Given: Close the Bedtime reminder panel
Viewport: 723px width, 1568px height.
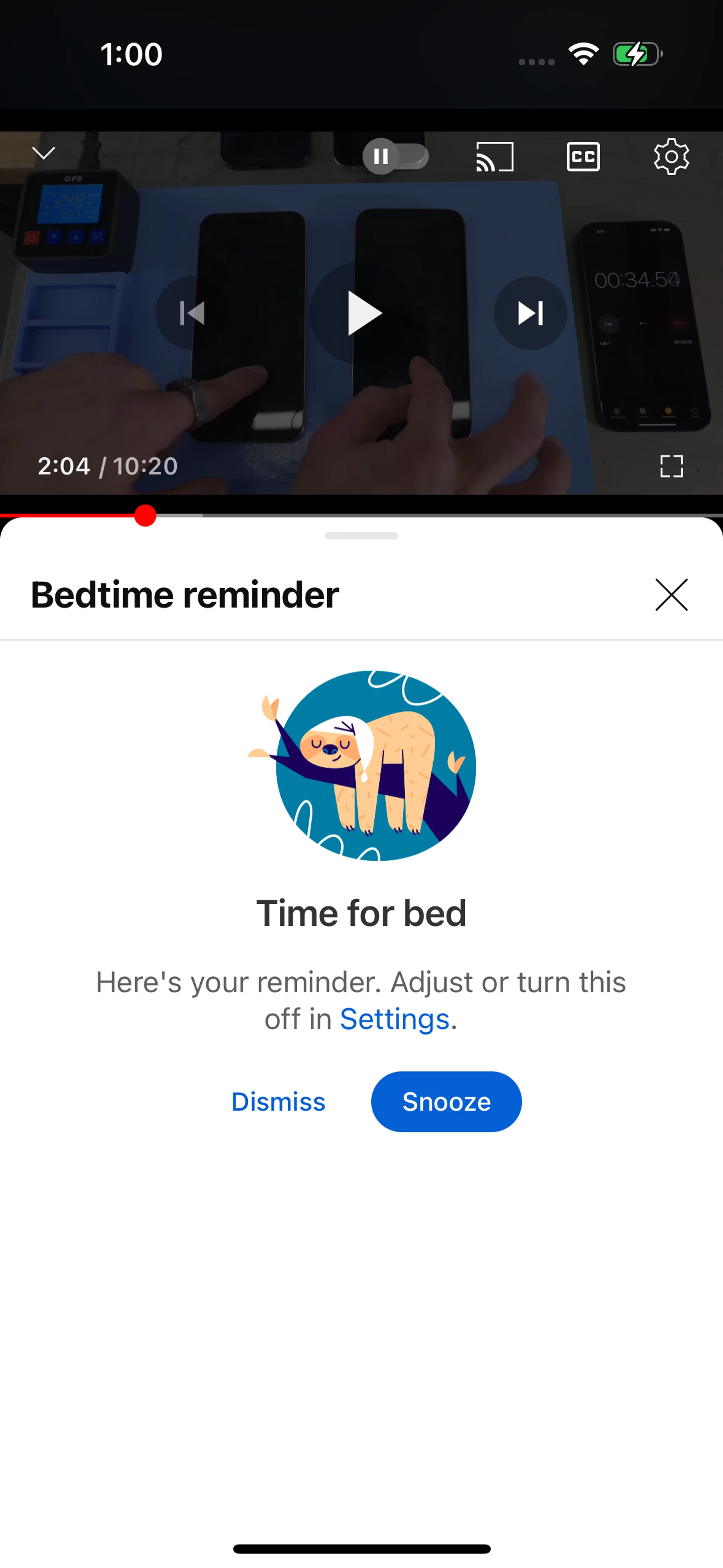Looking at the screenshot, I should point(671,595).
